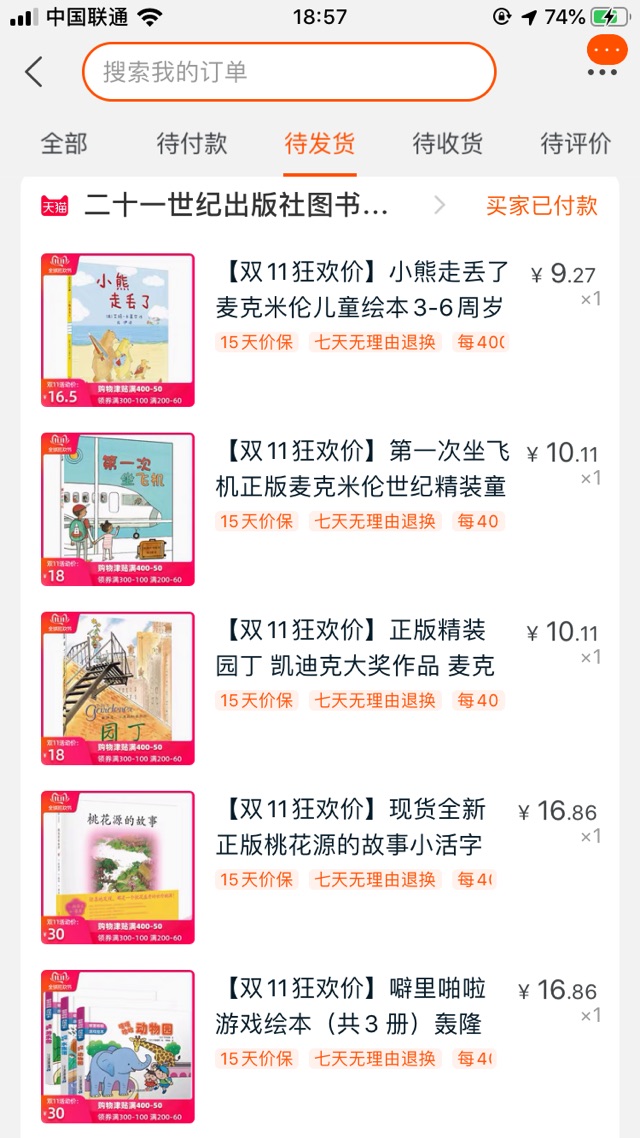Switch to the 待评价 tab
Image resolution: width=640 pixels, height=1138 pixels.
pos(575,143)
